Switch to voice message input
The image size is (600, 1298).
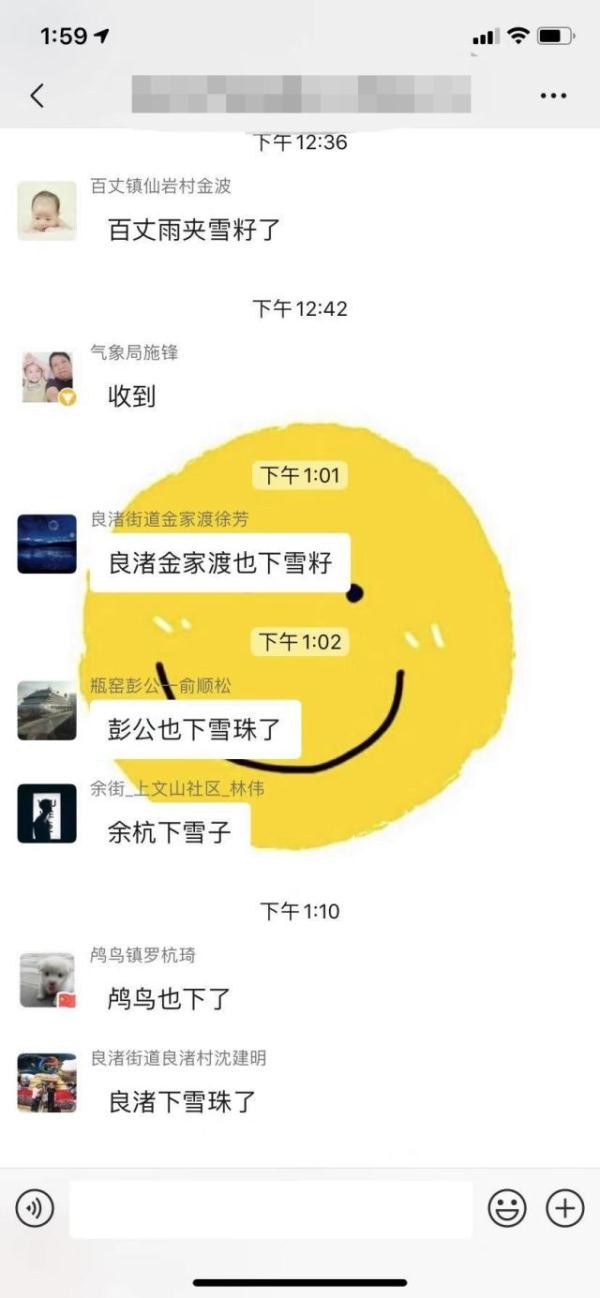[35, 1209]
